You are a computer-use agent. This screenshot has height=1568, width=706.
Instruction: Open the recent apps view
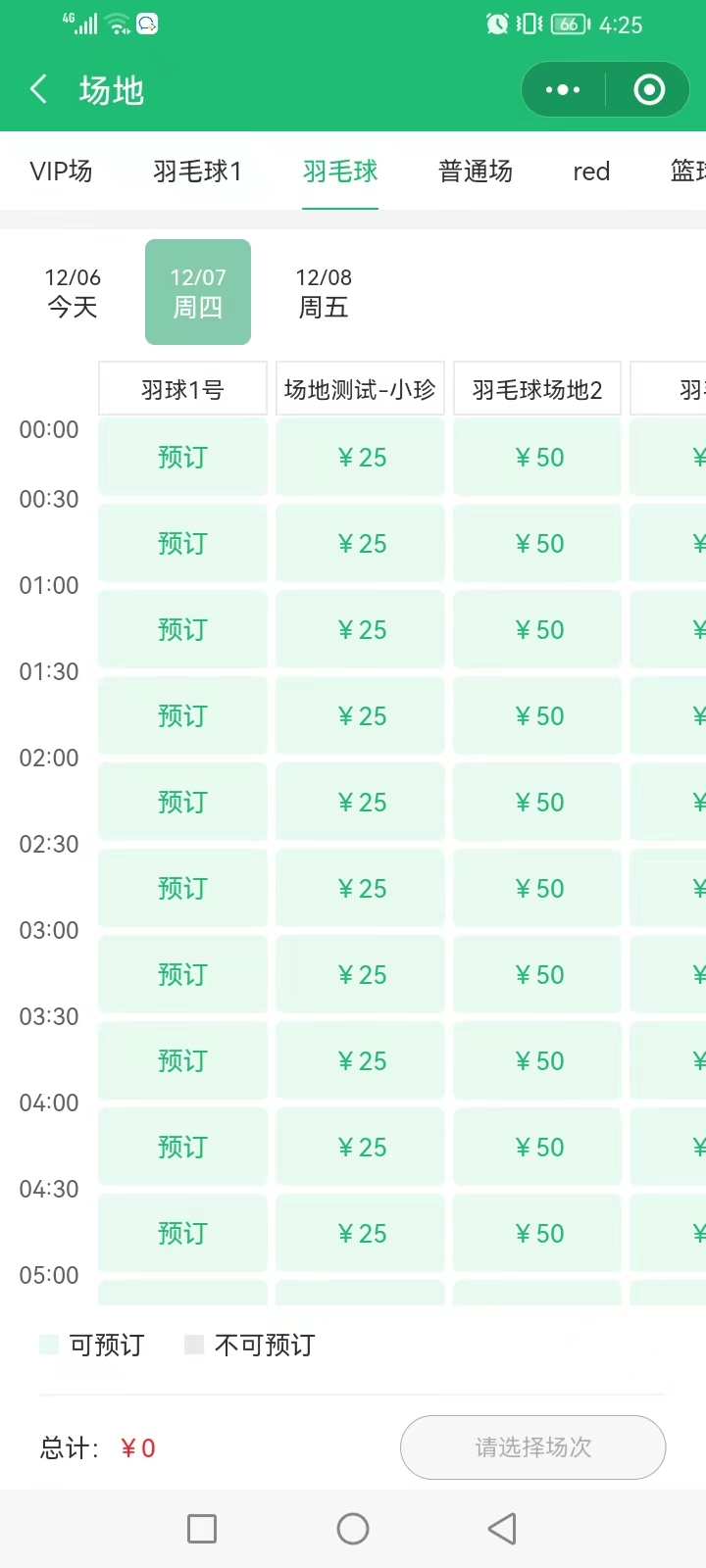point(202,1529)
